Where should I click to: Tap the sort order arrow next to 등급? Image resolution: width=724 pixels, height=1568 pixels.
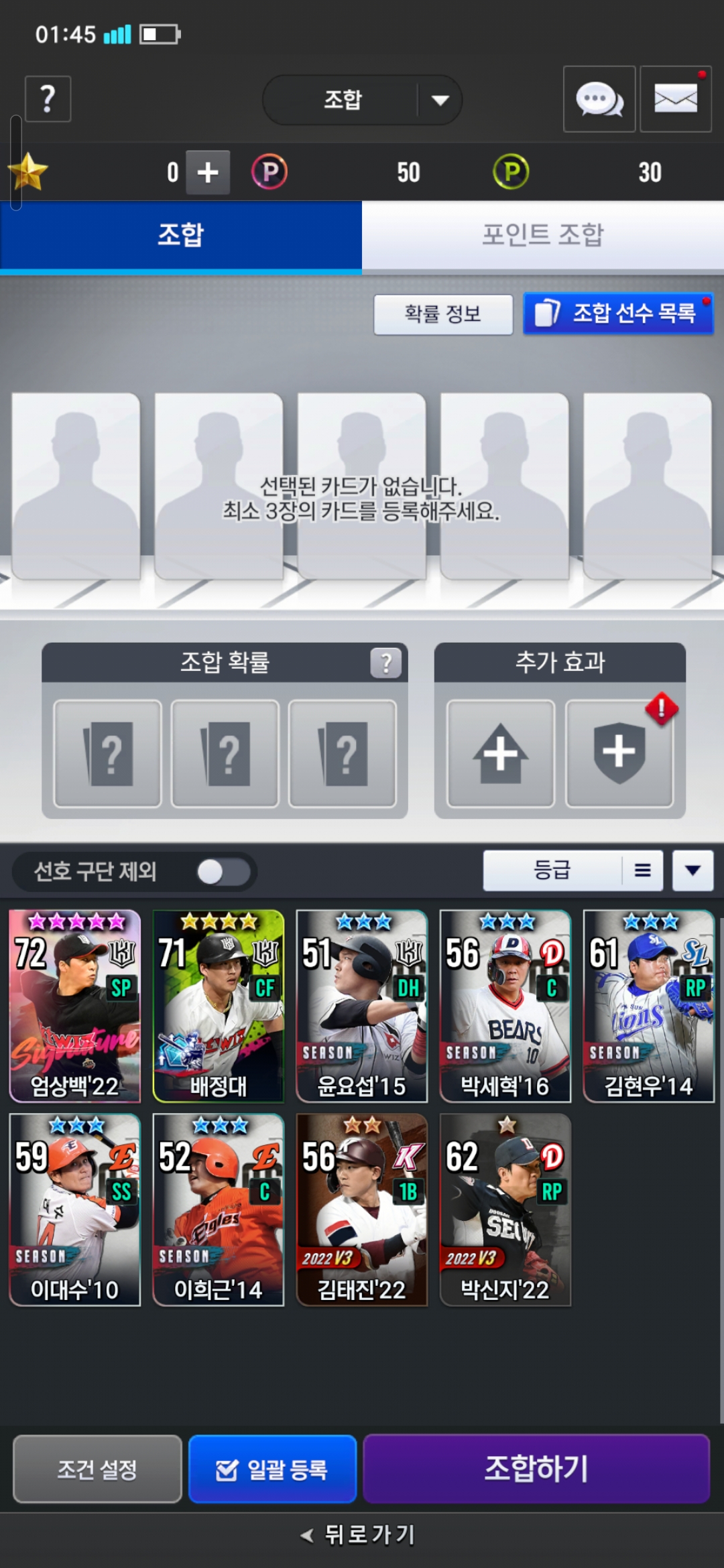[693, 870]
